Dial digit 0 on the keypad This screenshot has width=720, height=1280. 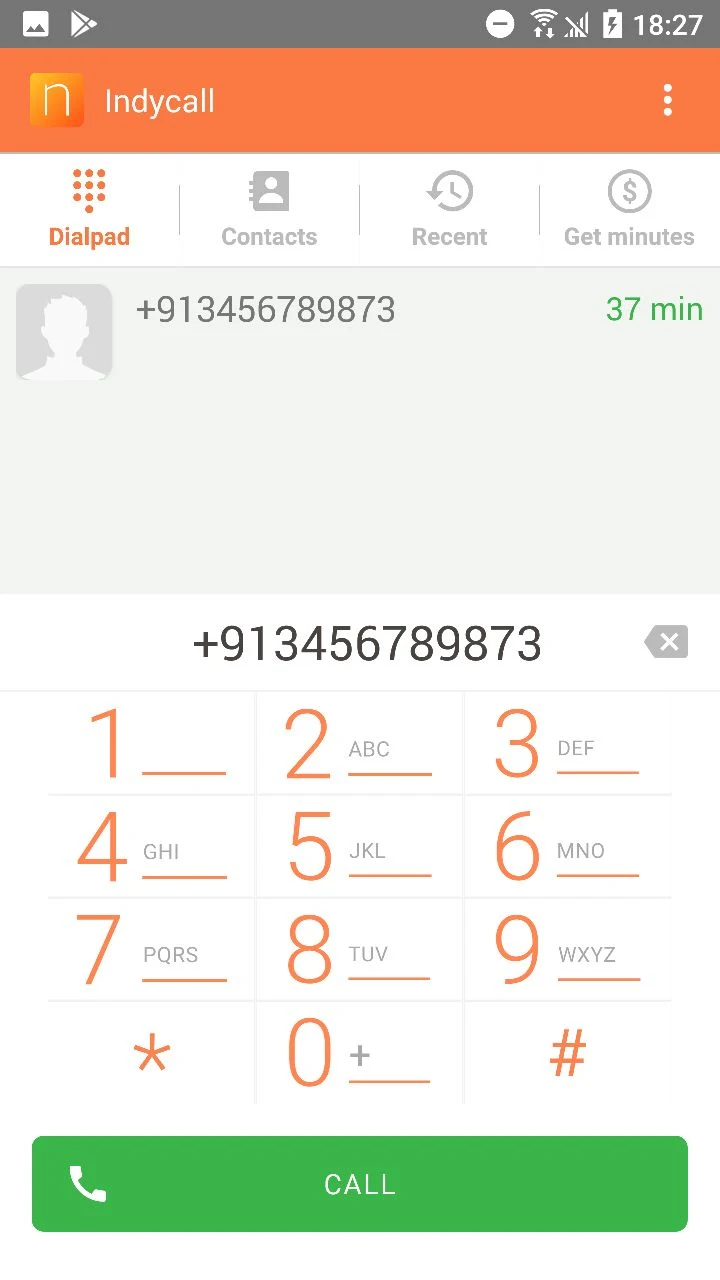click(x=359, y=1054)
